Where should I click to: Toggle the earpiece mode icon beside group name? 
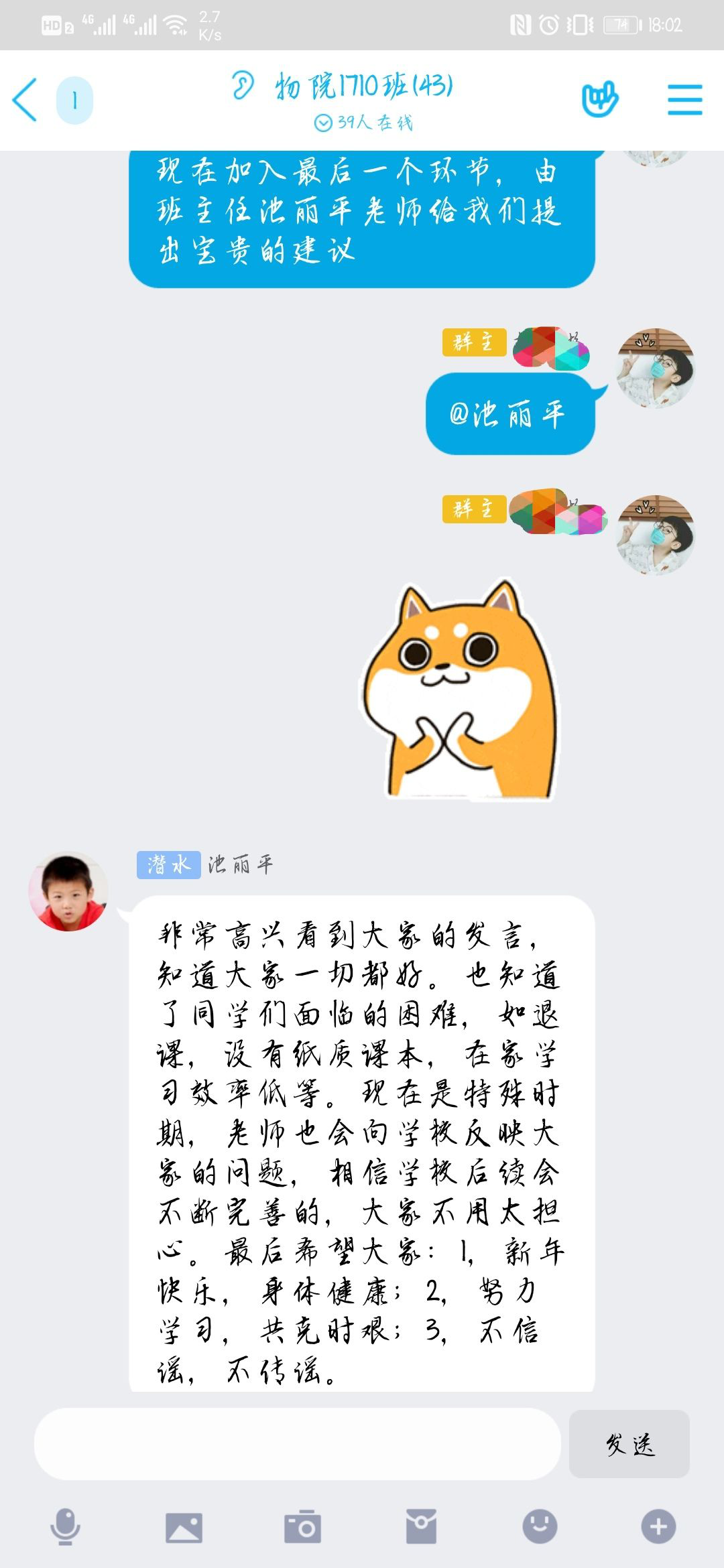(242, 86)
